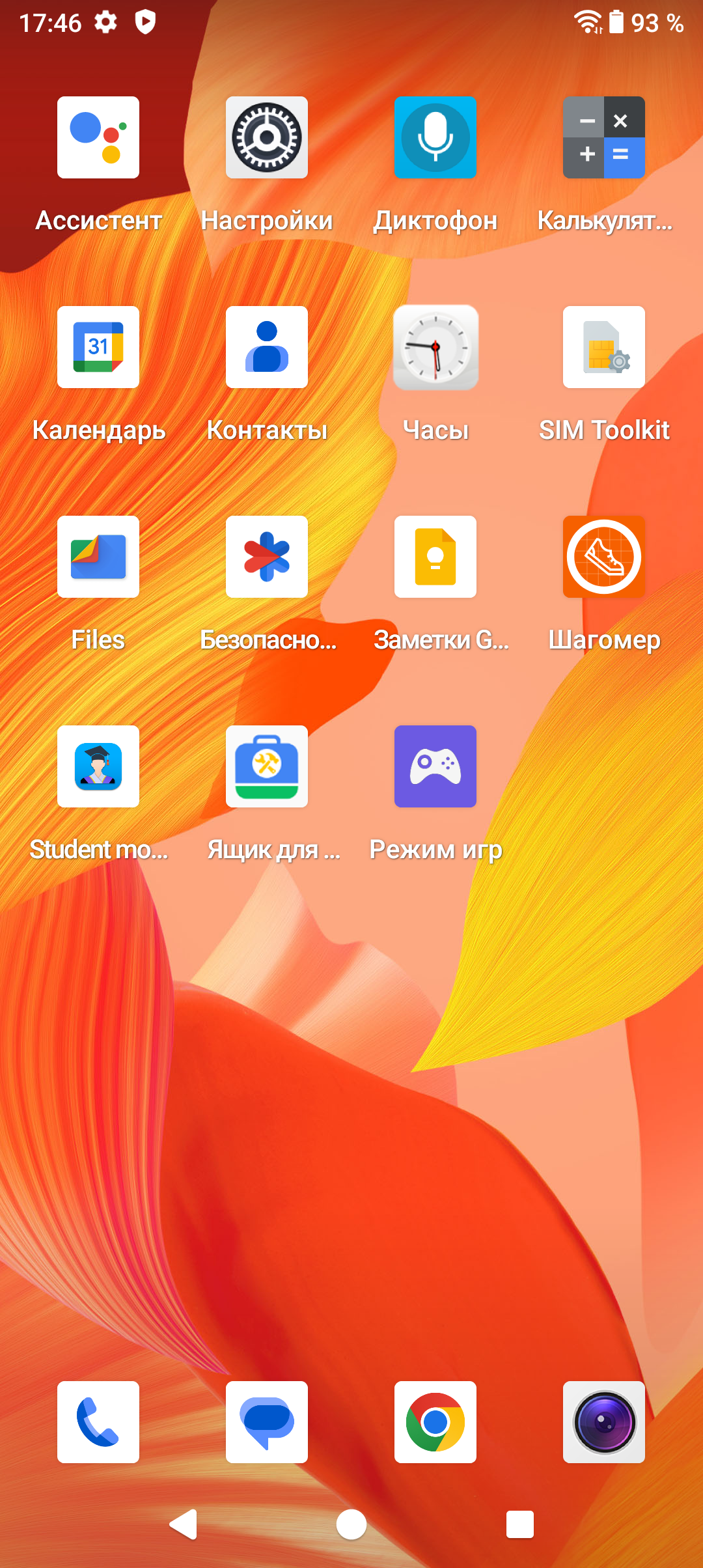The width and height of the screenshot is (703, 1568).
Task: Tap the recent apps square button
Action: 519,1524
